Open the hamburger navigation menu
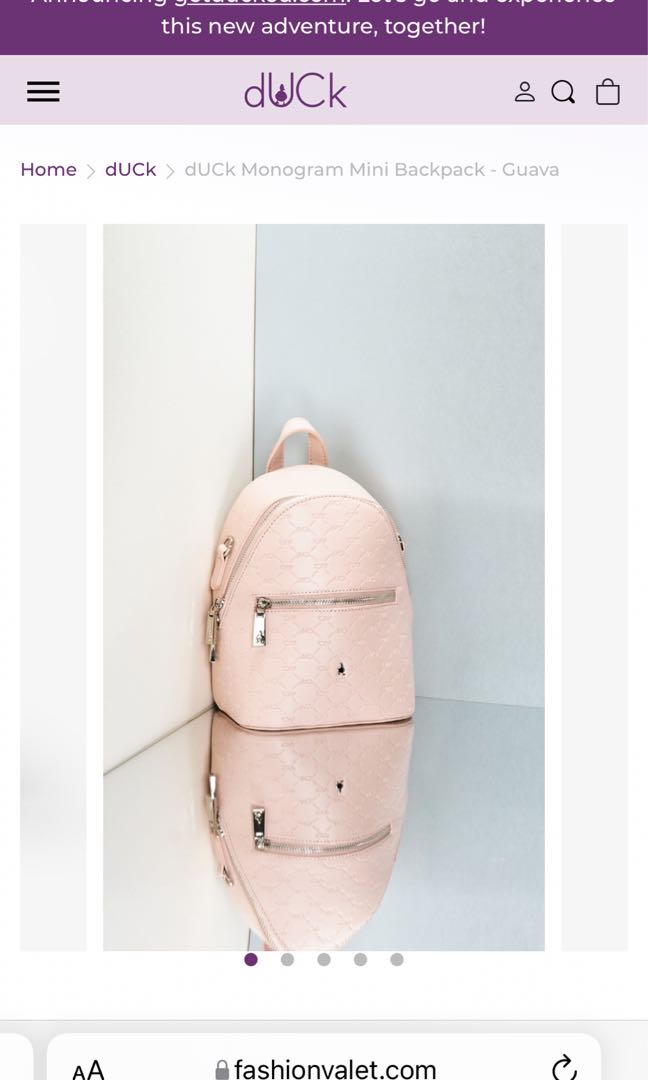Image resolution: width=648 pixels, height=1080 pixels. click(x=43, y=92)
